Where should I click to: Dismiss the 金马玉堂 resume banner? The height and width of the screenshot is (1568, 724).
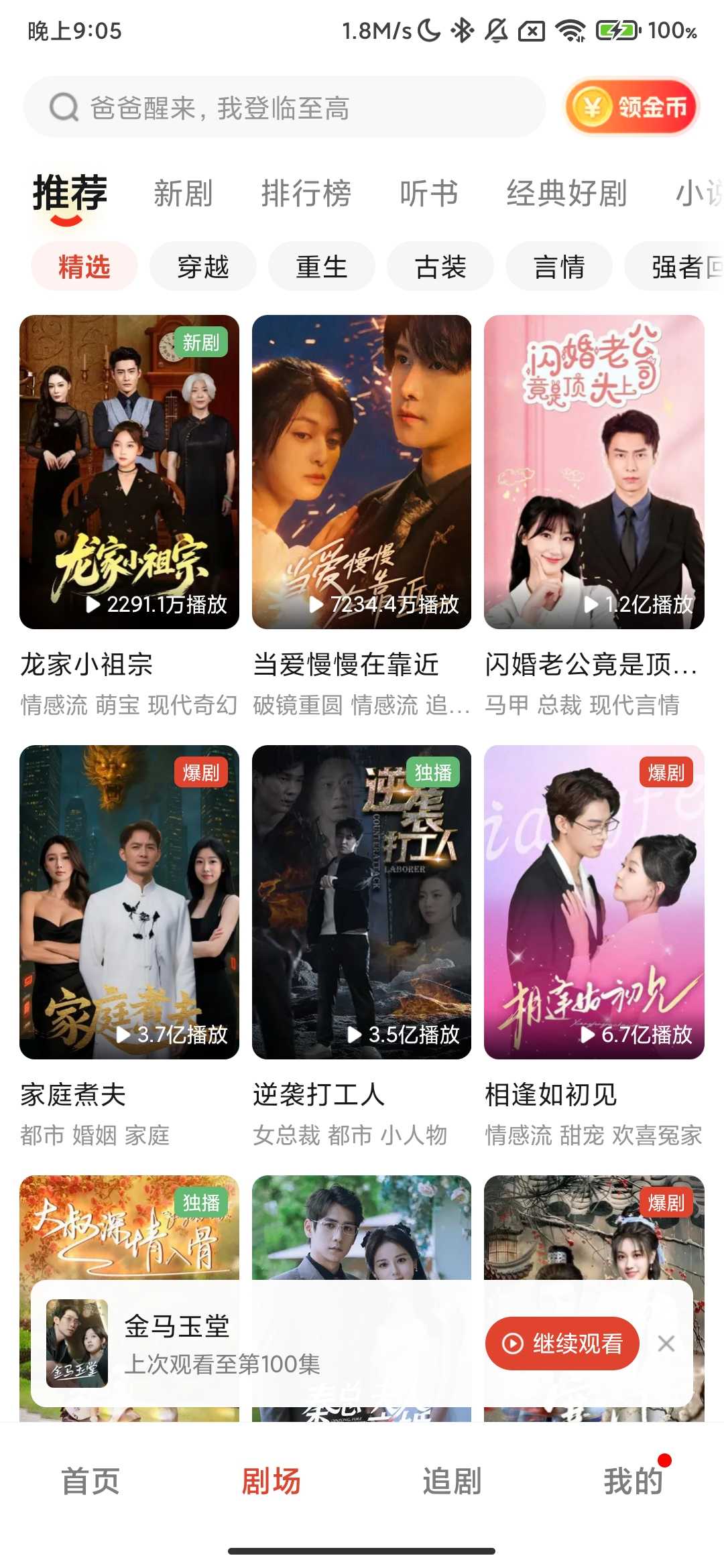tap(666, 1344)
